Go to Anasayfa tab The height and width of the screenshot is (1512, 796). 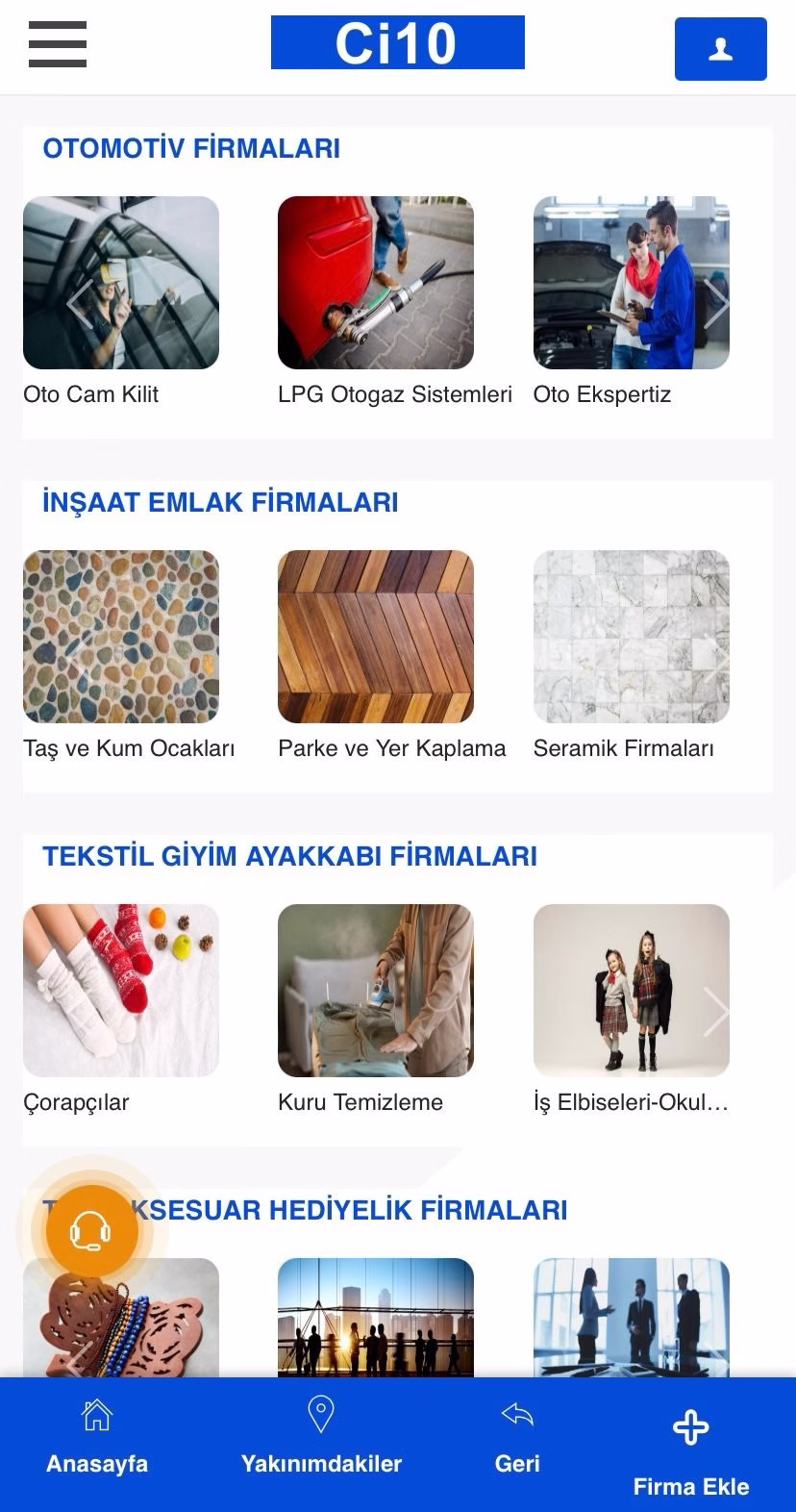tap(97, 1439)
